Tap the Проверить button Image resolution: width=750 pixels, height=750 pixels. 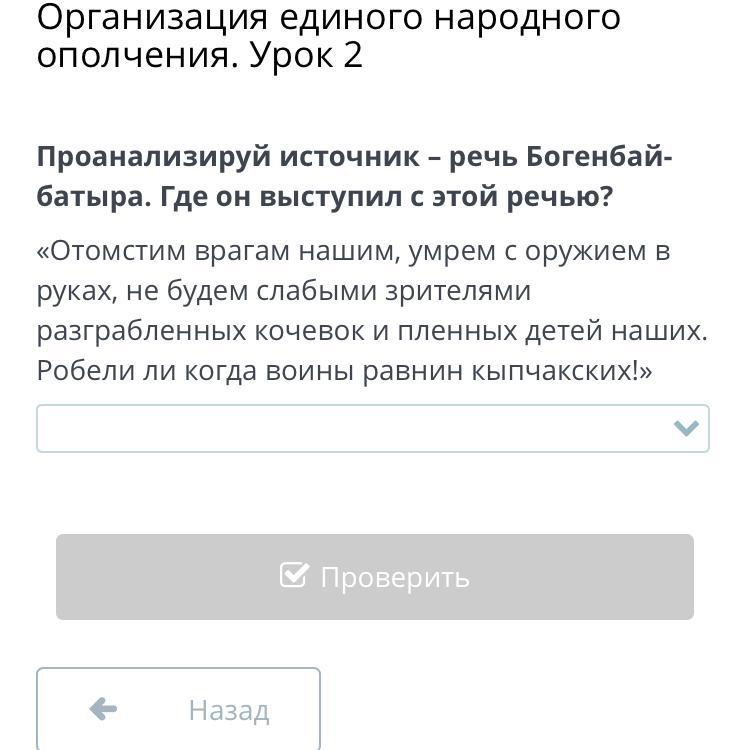point(374,577)
